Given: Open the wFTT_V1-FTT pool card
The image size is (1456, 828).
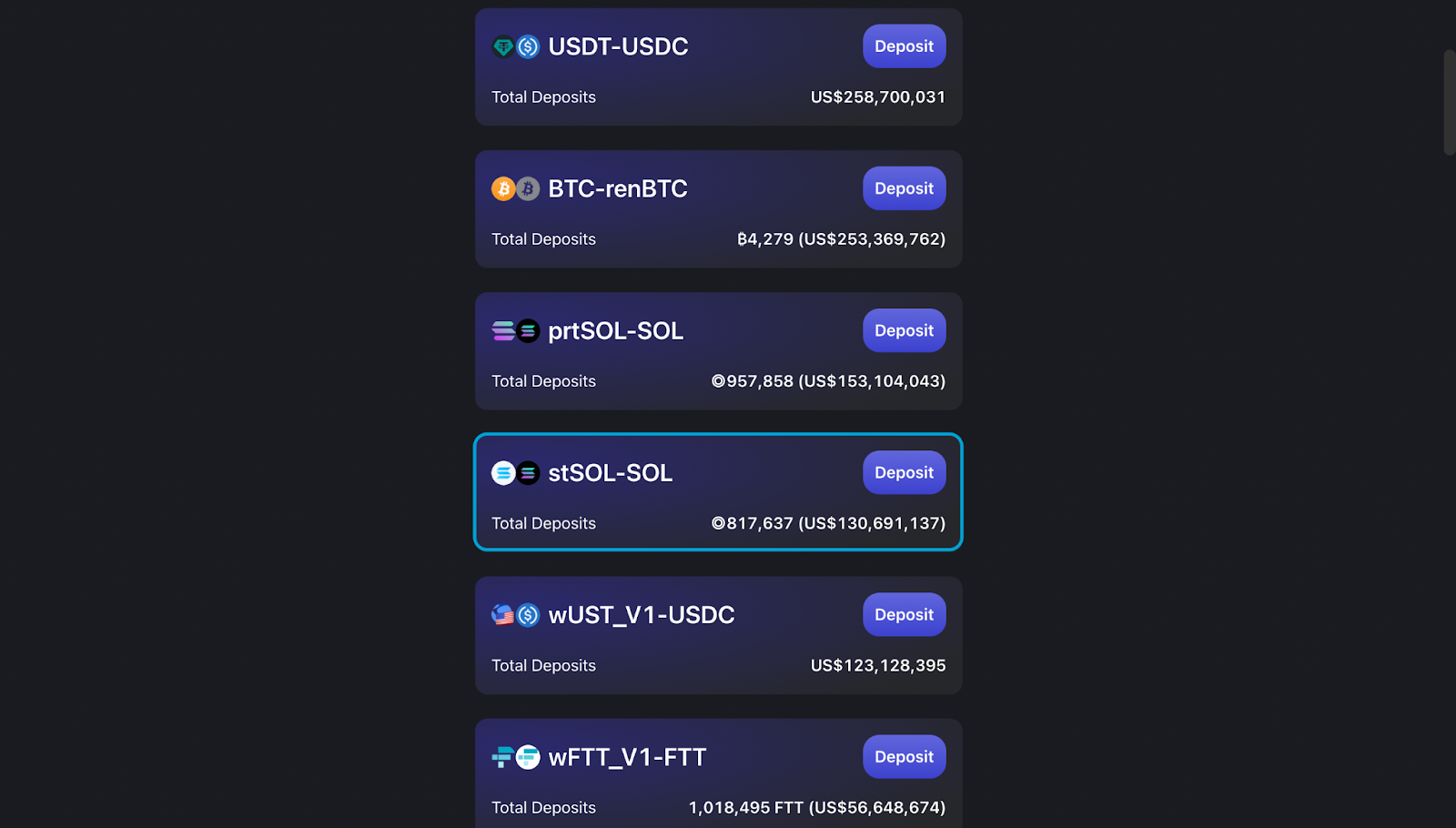Looking at the screenshot, I should coord(626,757).
